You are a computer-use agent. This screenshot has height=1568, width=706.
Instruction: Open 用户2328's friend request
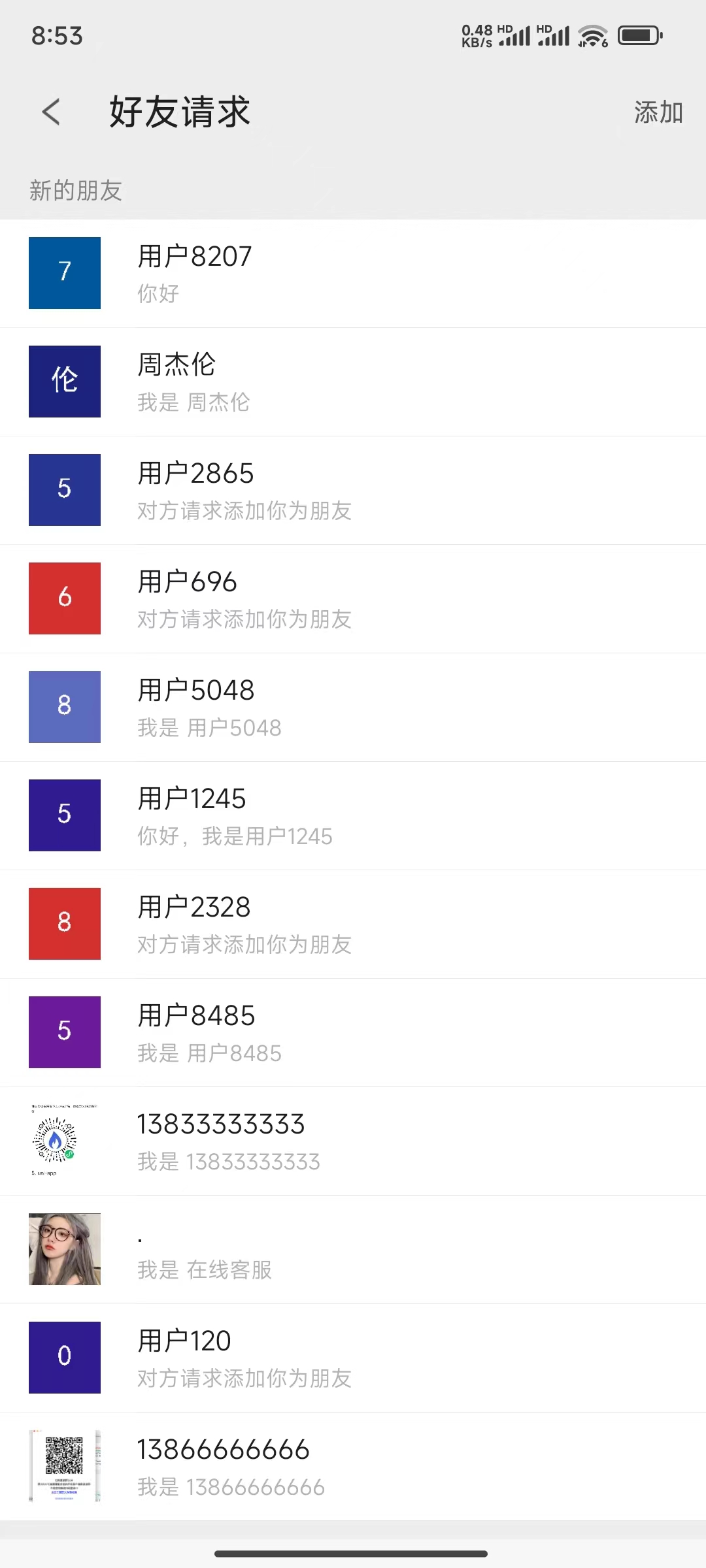pyautogui.click(x=353, y=924)
